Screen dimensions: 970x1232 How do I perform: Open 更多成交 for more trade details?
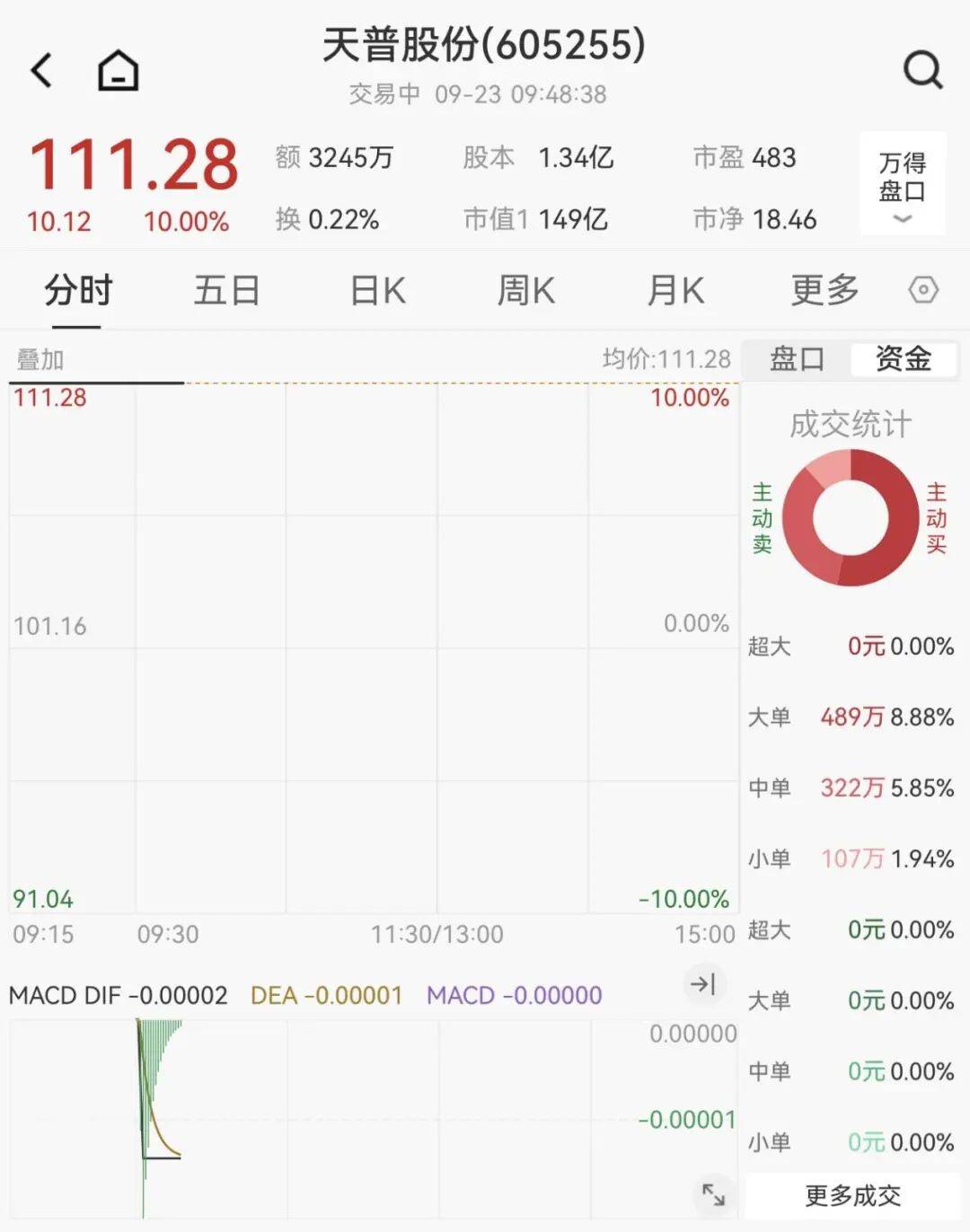pyautogui.click(x=851, y=1195)
